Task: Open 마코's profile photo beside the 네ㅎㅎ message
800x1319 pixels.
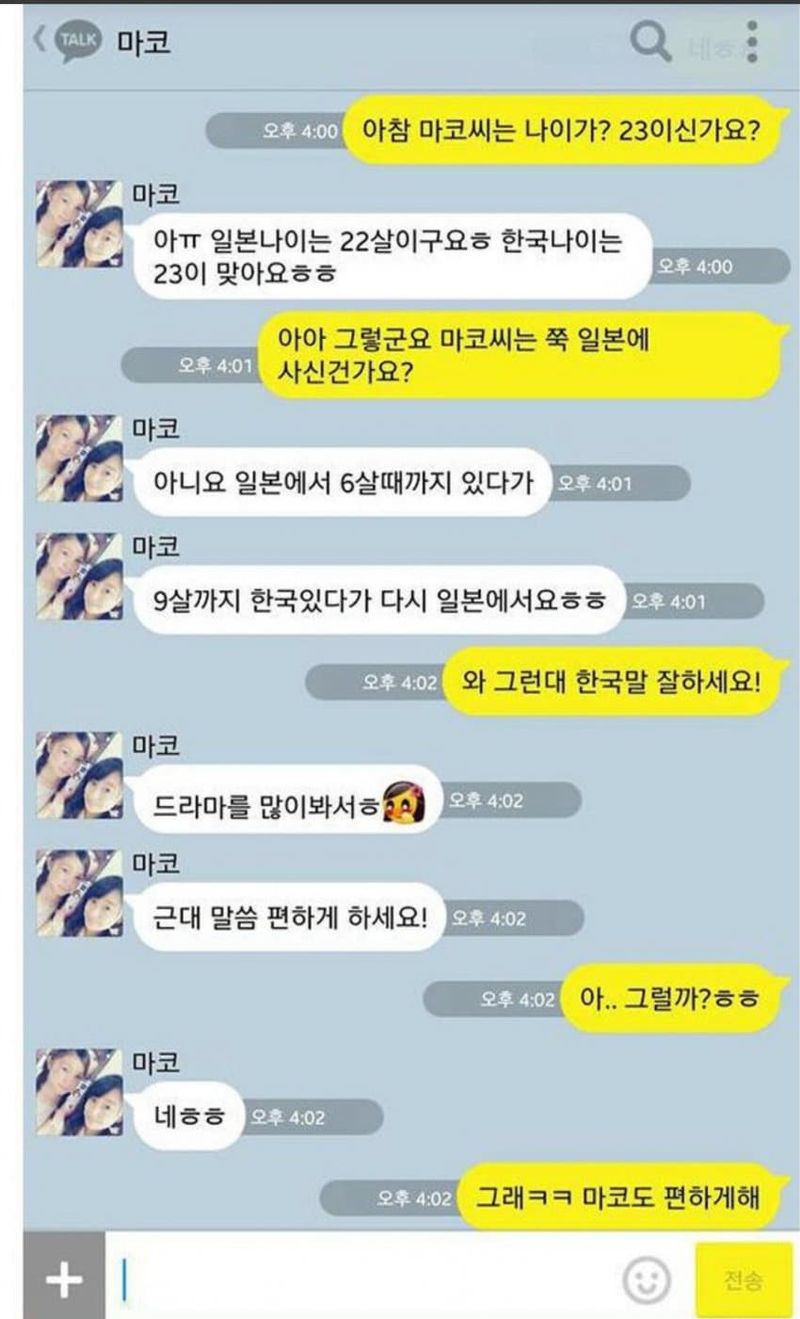Action: point(78,1091)
